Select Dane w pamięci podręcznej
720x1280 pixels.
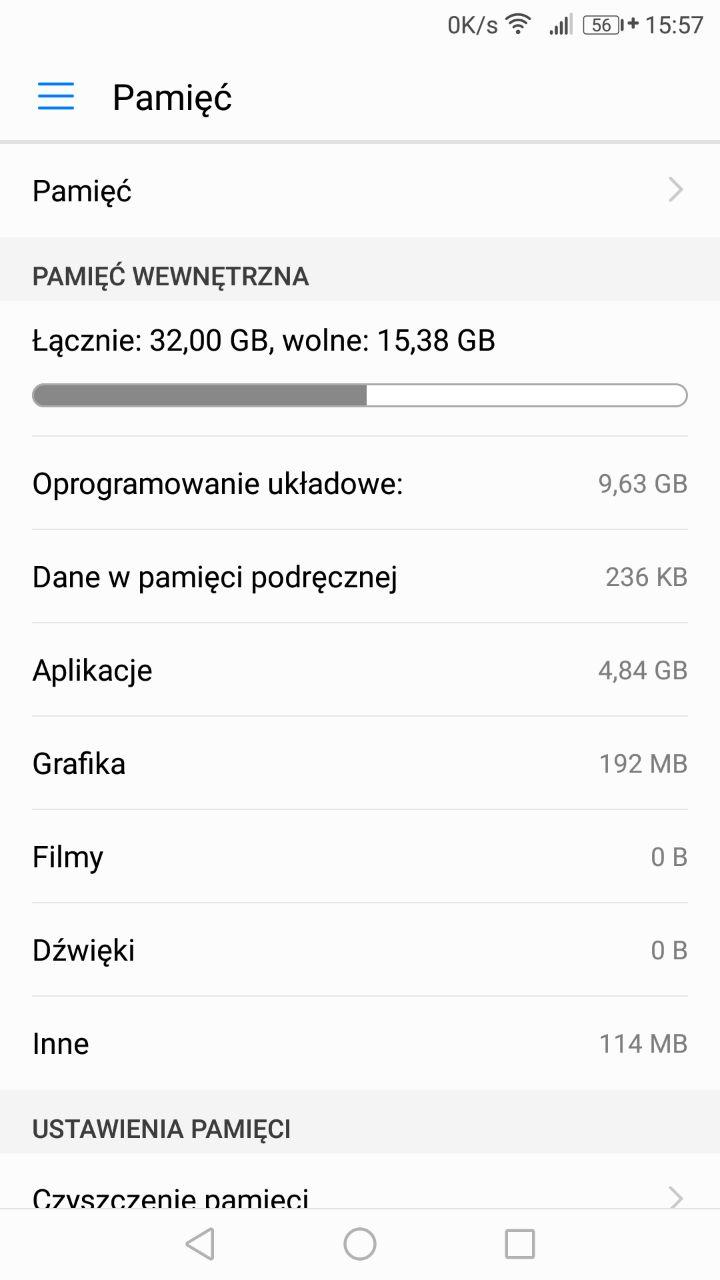tap(360, 577)
